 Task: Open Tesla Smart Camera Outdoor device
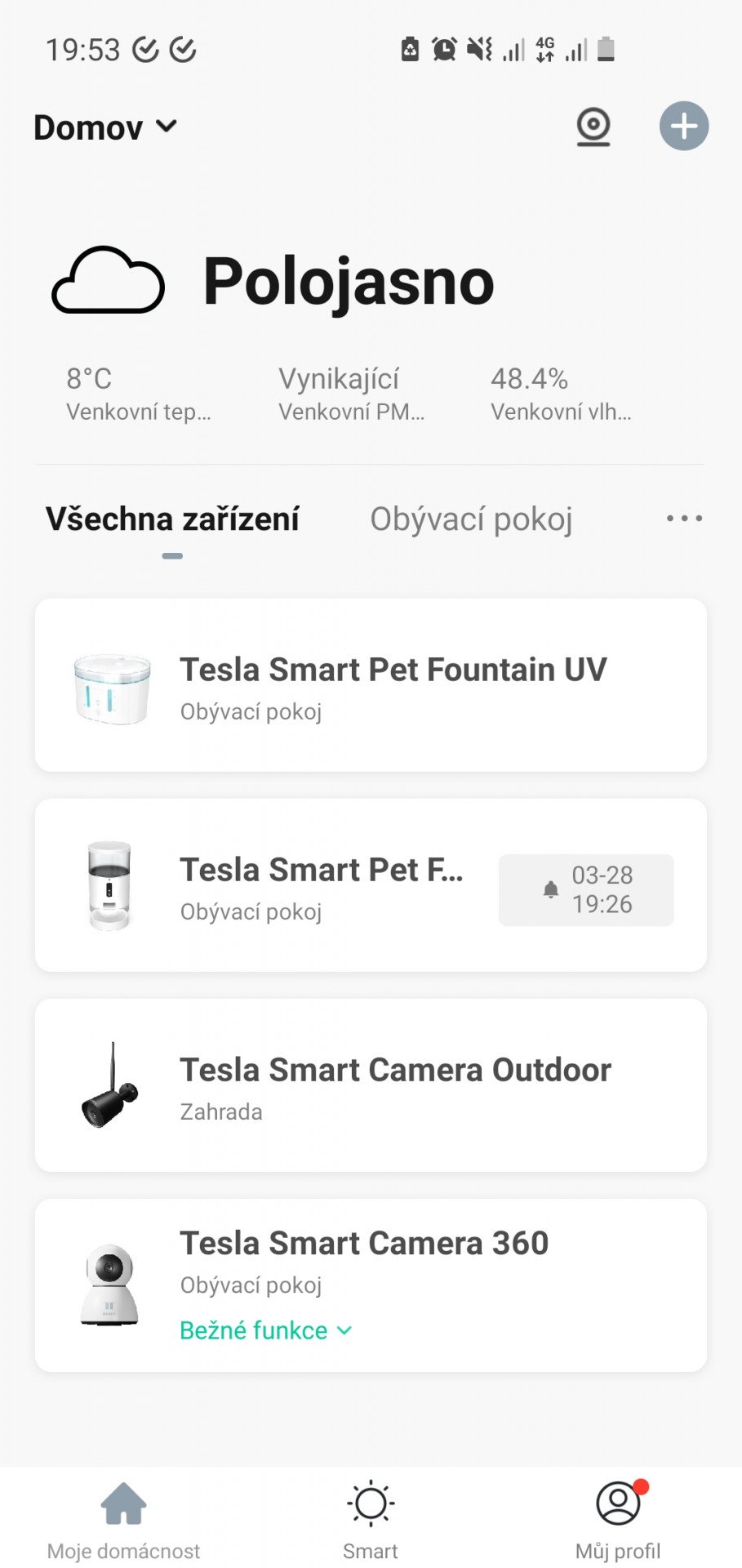371,1085
